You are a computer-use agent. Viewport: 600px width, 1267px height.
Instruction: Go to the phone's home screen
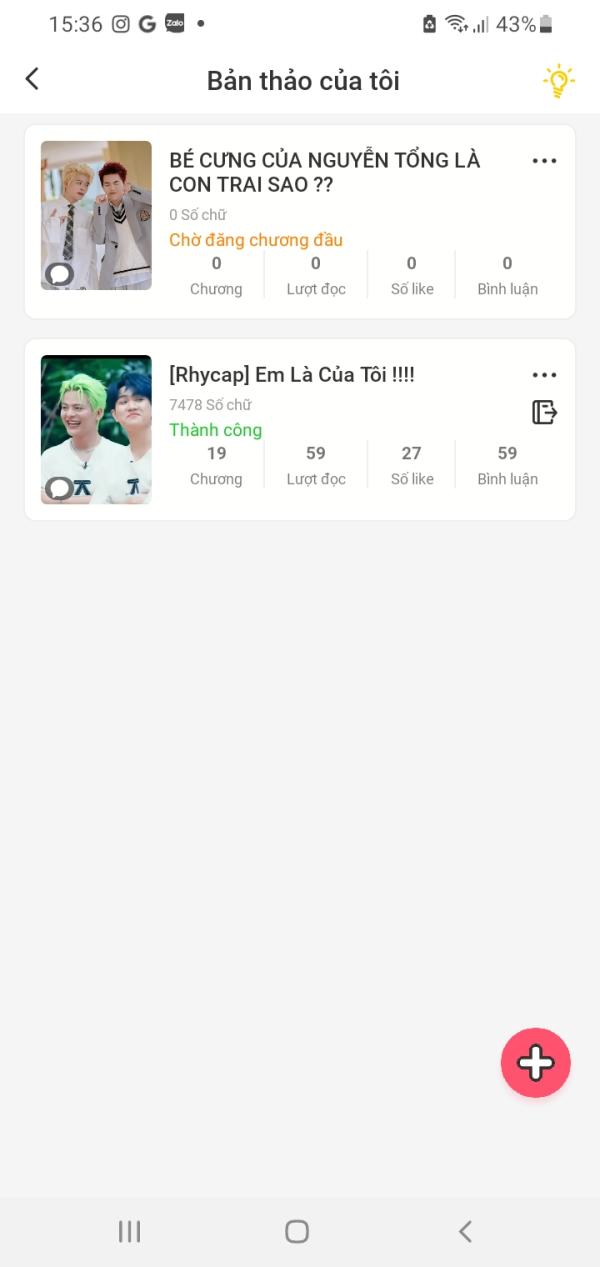[297, 1231]
